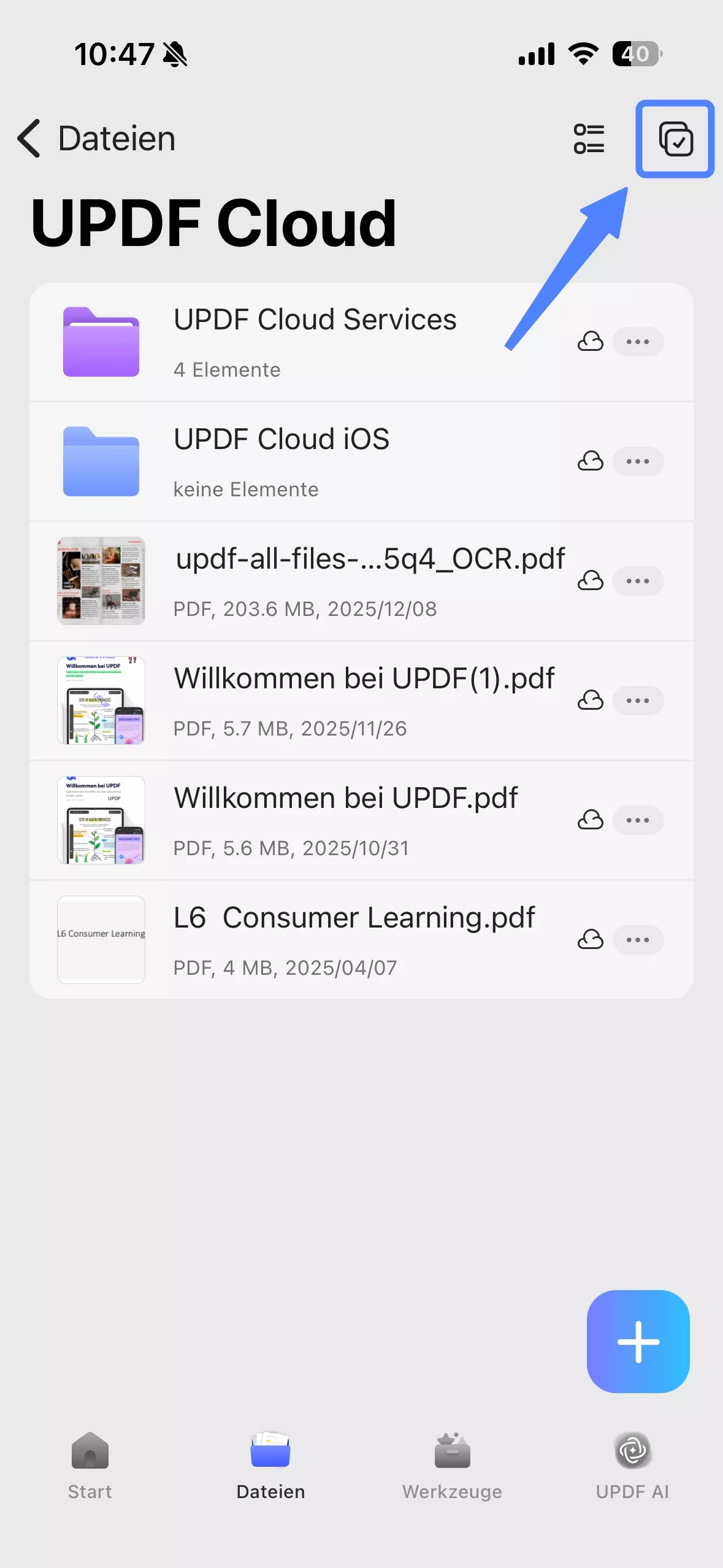Open the multi-select mode icon

coord(675,139)
